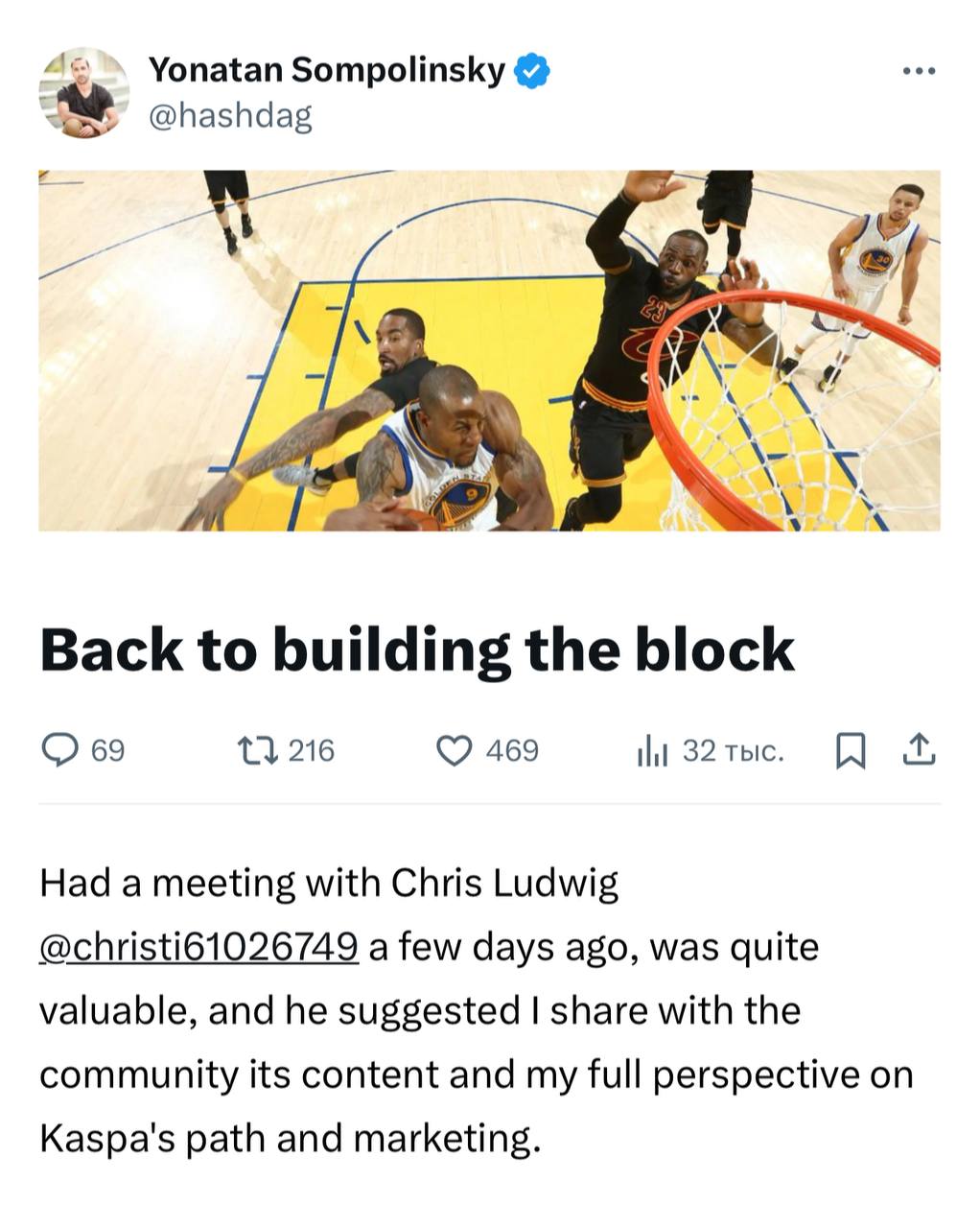Screen dimensions: 980x1228
Task: Like the post with the heart
Action: [x=455, y=750]
